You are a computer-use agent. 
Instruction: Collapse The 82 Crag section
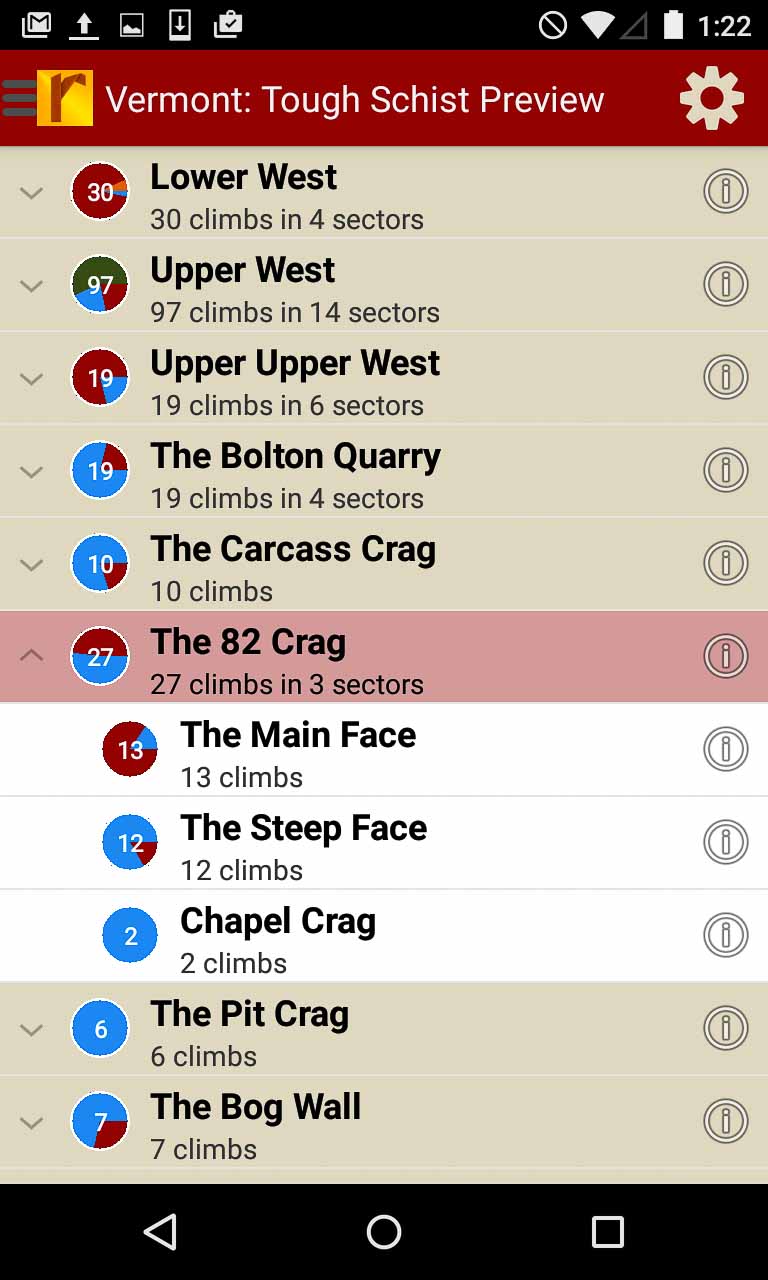(x=32, y=656)
